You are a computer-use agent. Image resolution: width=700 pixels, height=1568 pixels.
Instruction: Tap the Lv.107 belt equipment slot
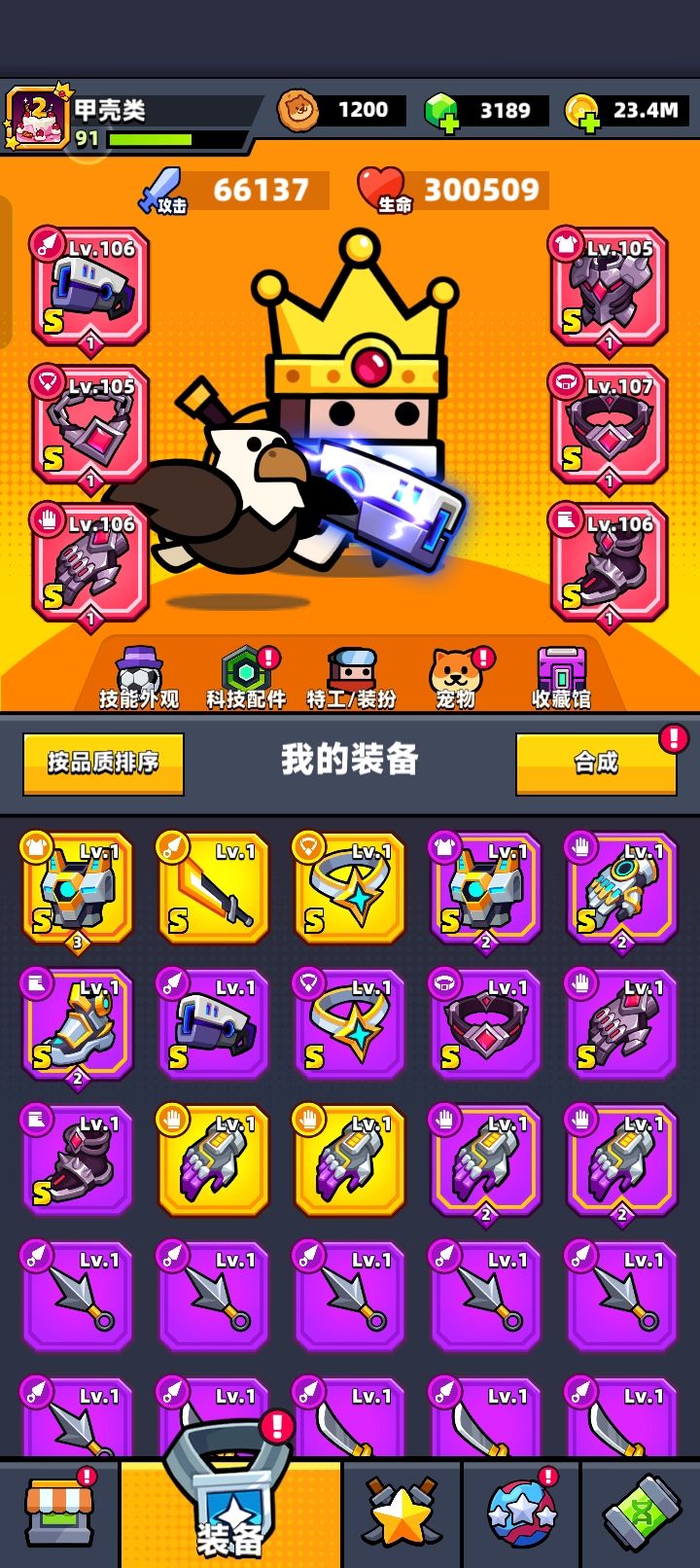coord(608,425)
